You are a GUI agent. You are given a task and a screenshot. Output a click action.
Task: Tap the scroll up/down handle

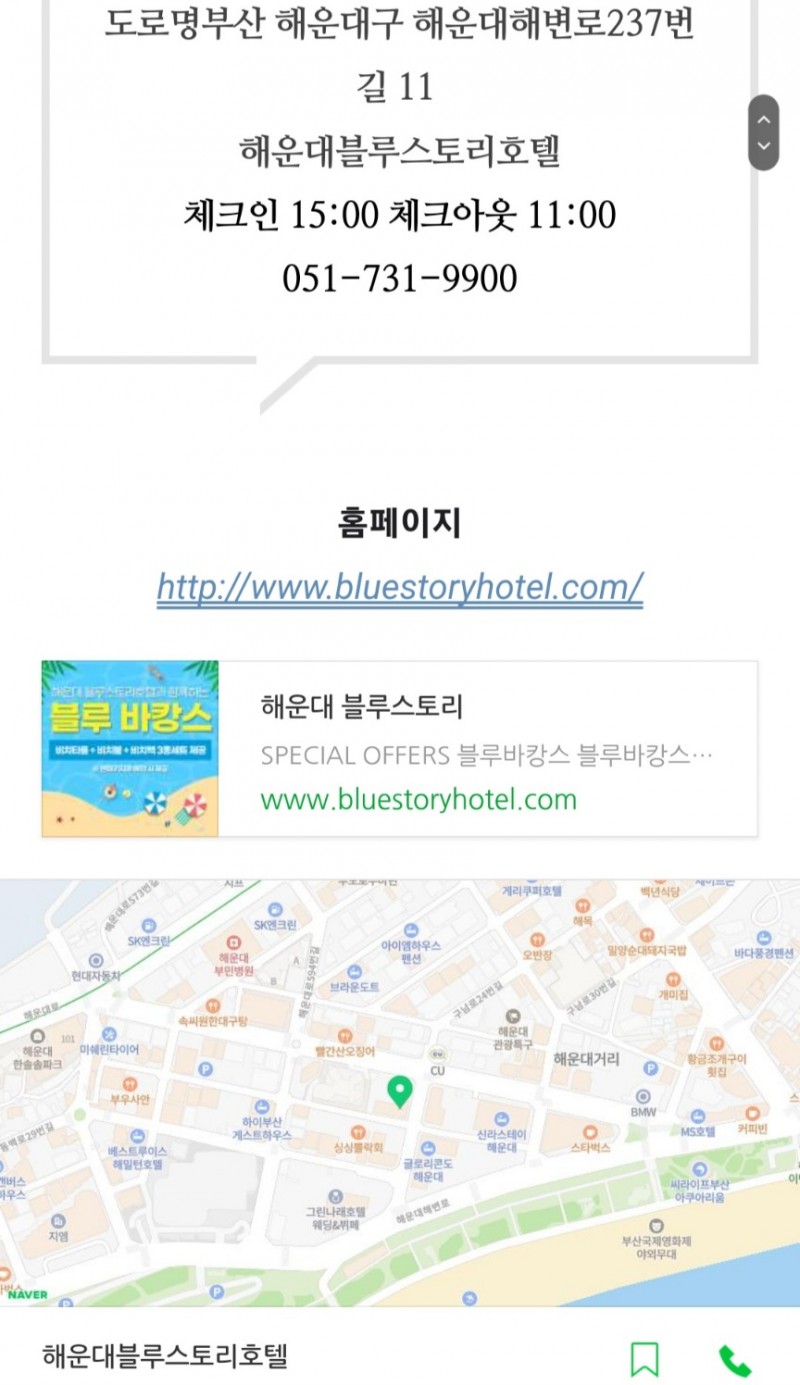(x=763, y=133)
